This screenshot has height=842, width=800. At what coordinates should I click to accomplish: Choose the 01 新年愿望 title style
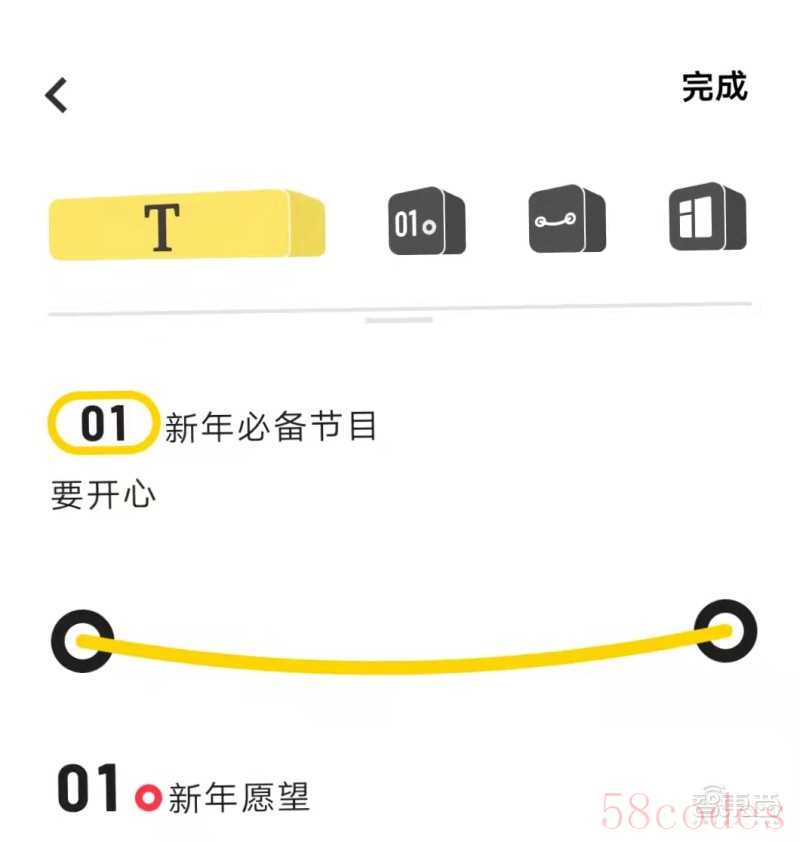[185, 793]
